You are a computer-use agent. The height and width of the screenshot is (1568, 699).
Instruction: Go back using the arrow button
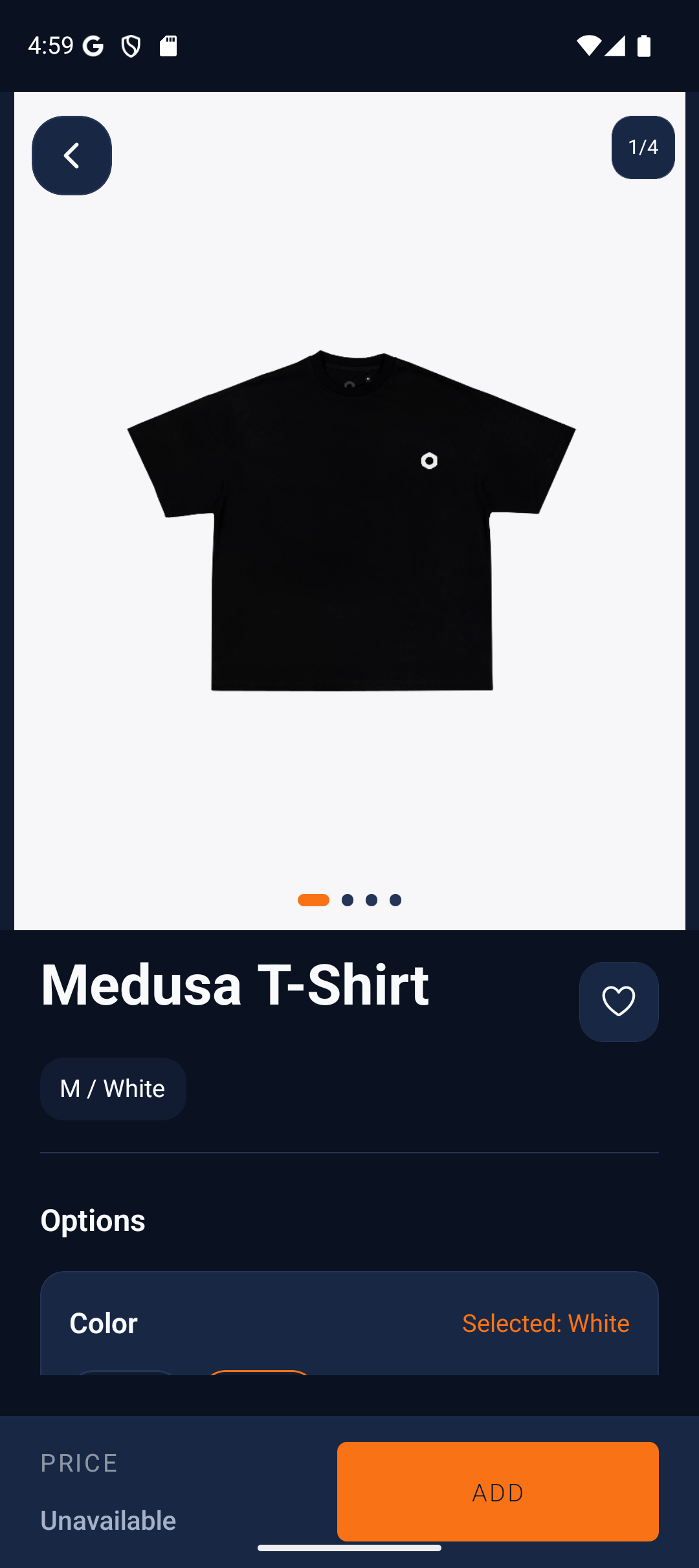point(72,156)
